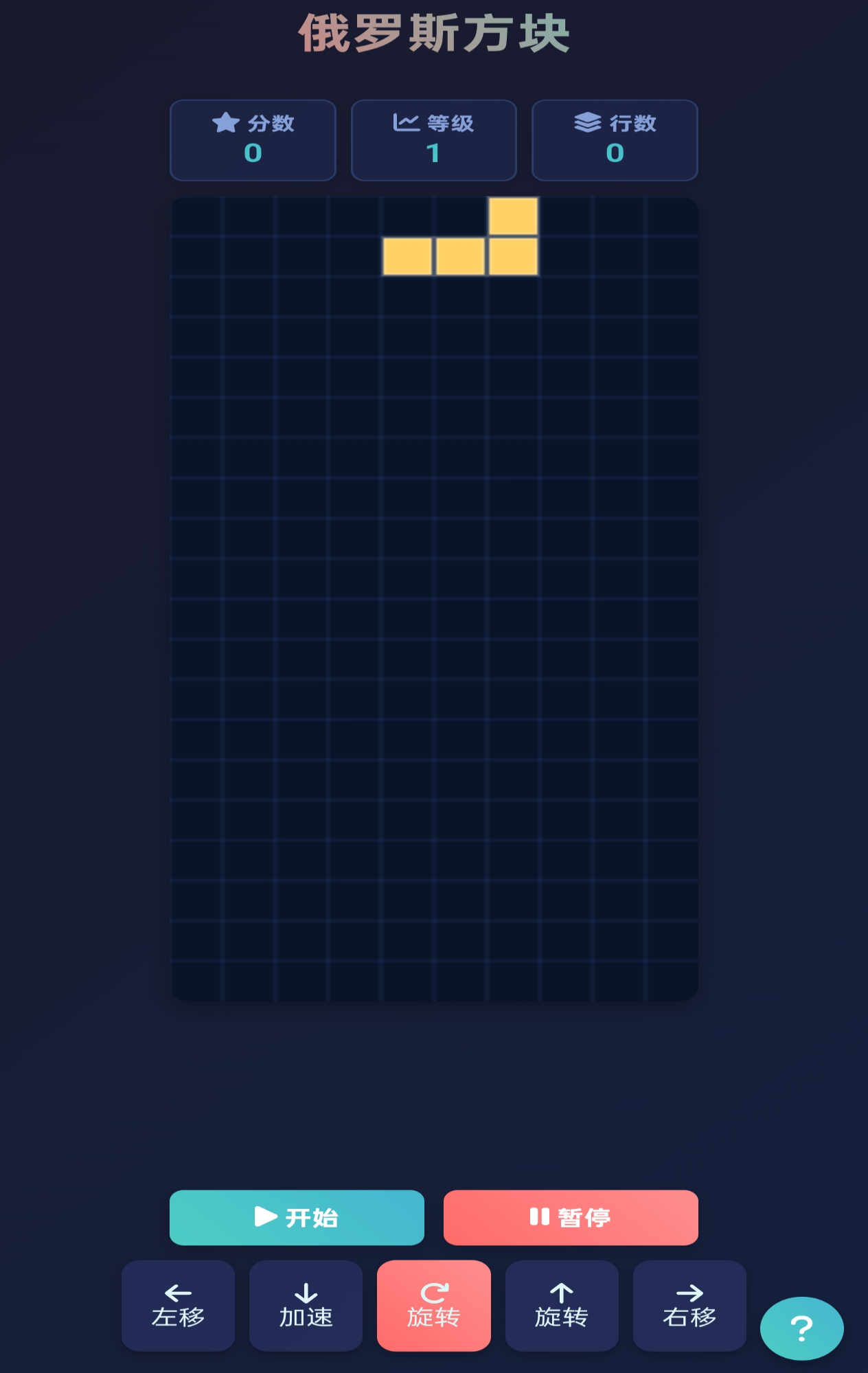The height and width of the screenshot is (1373, 868).
Task: Pause the game with 暂停 button
Action: 571,1217
